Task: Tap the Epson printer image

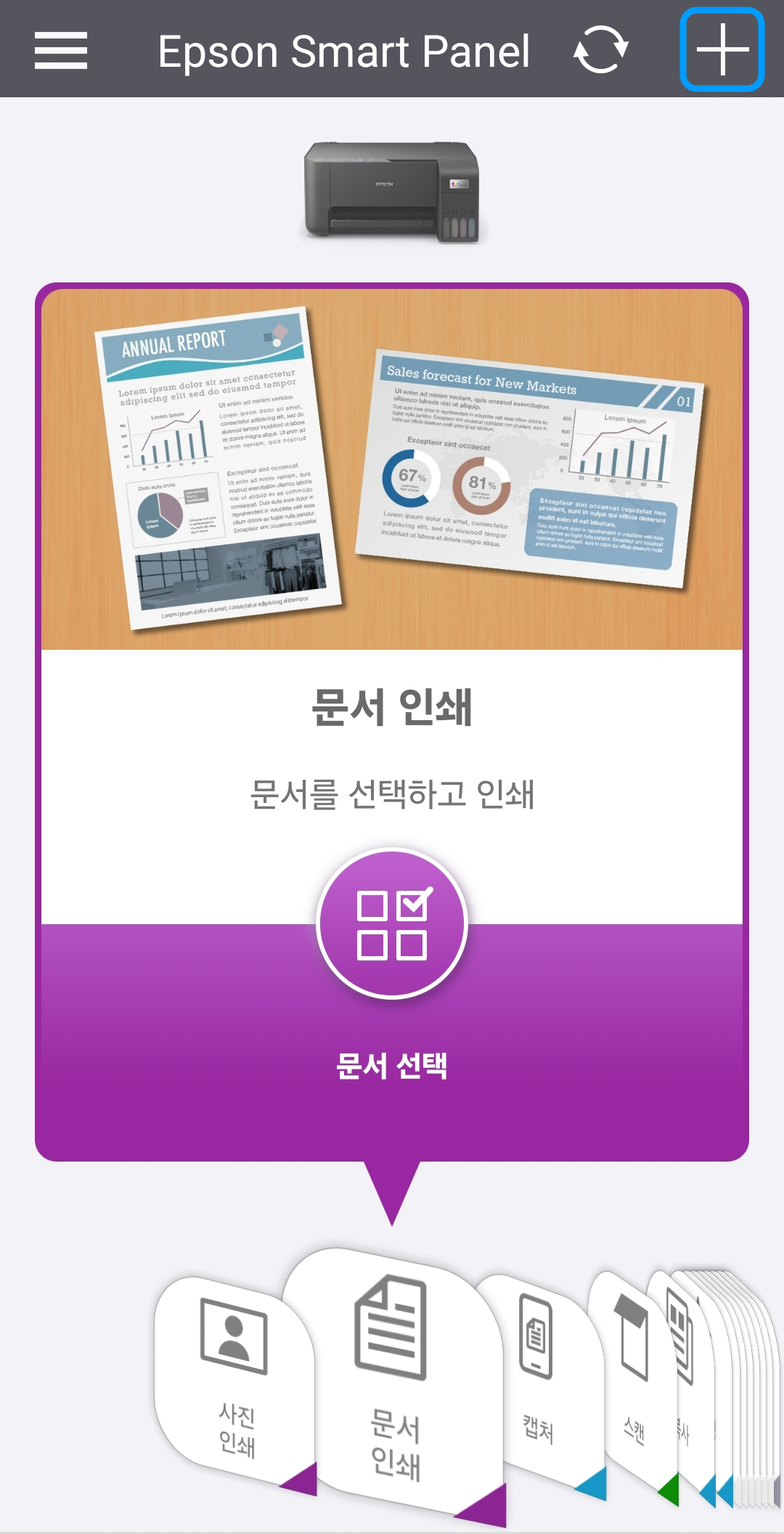Action: point(392,190)
